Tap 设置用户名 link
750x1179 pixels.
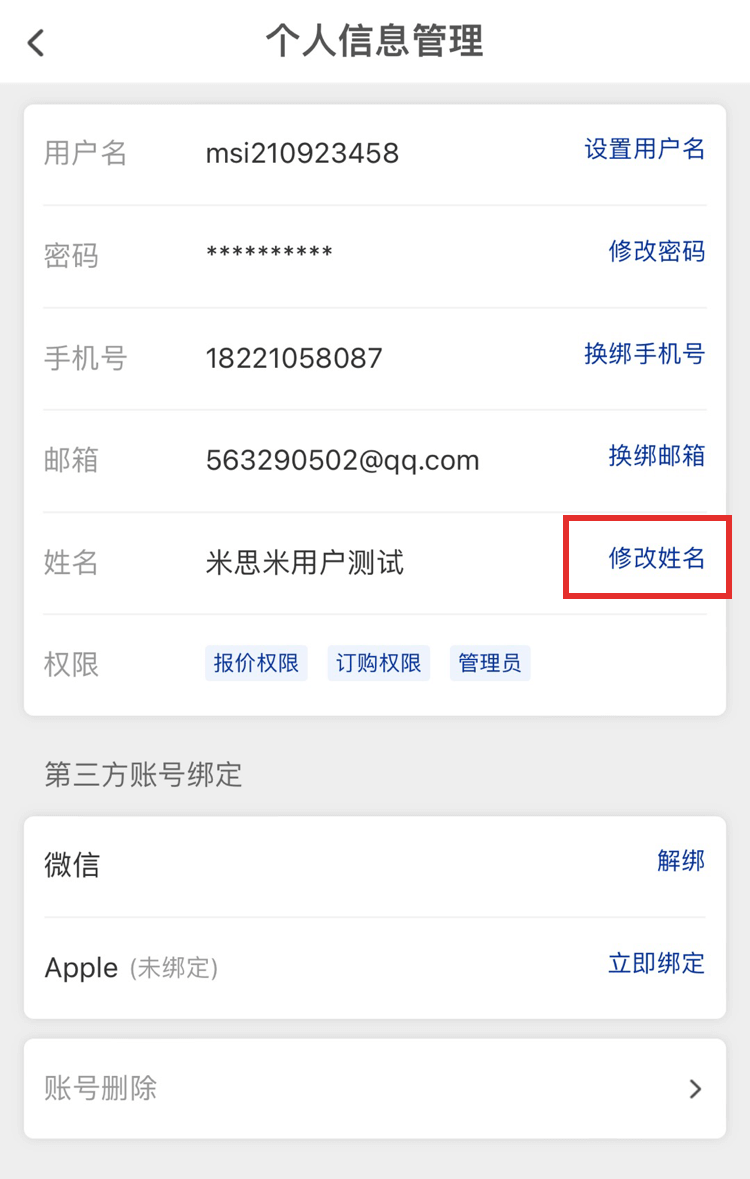(x=645, y=150)
